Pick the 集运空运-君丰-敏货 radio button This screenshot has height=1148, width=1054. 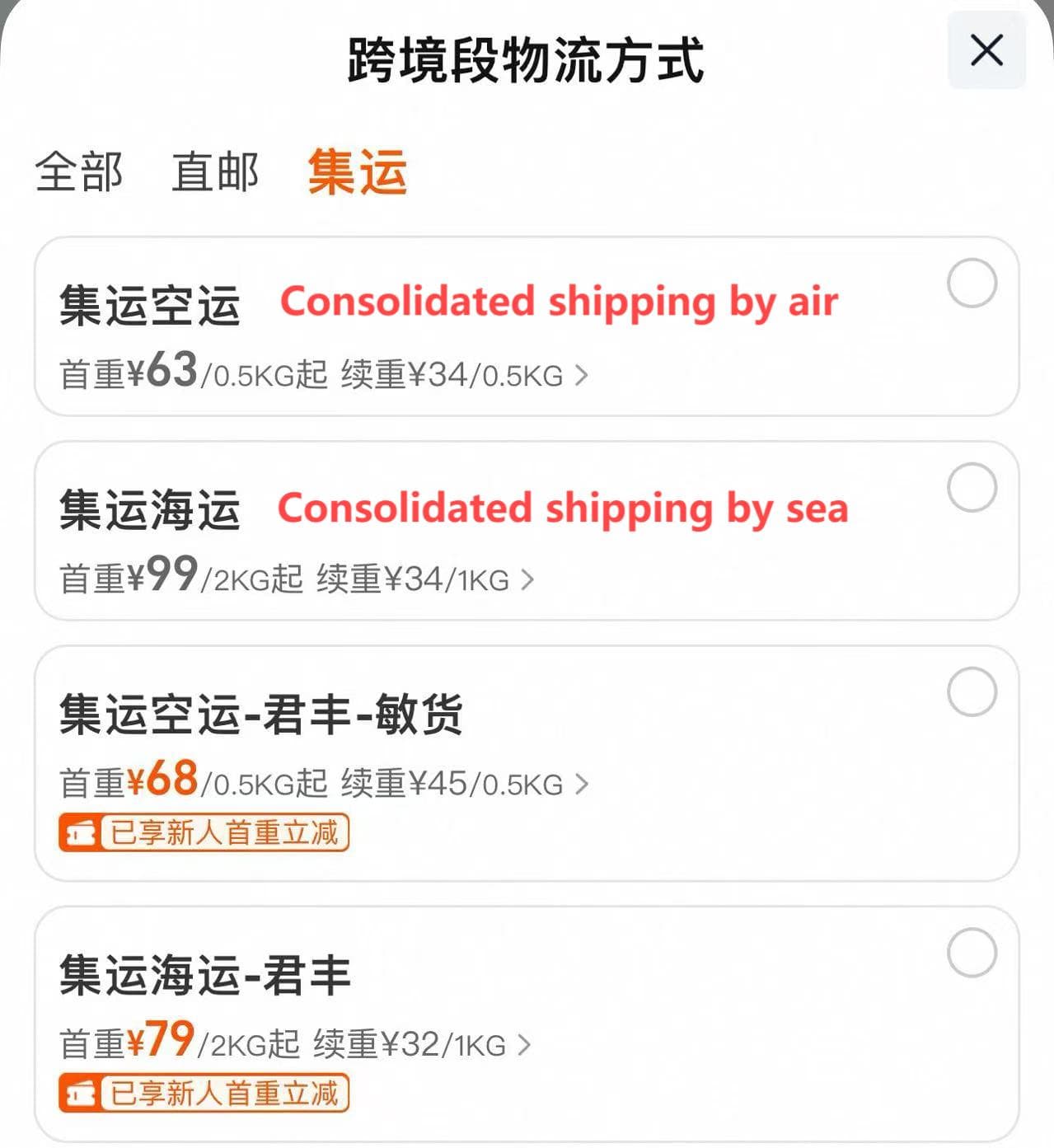[972, 692]
